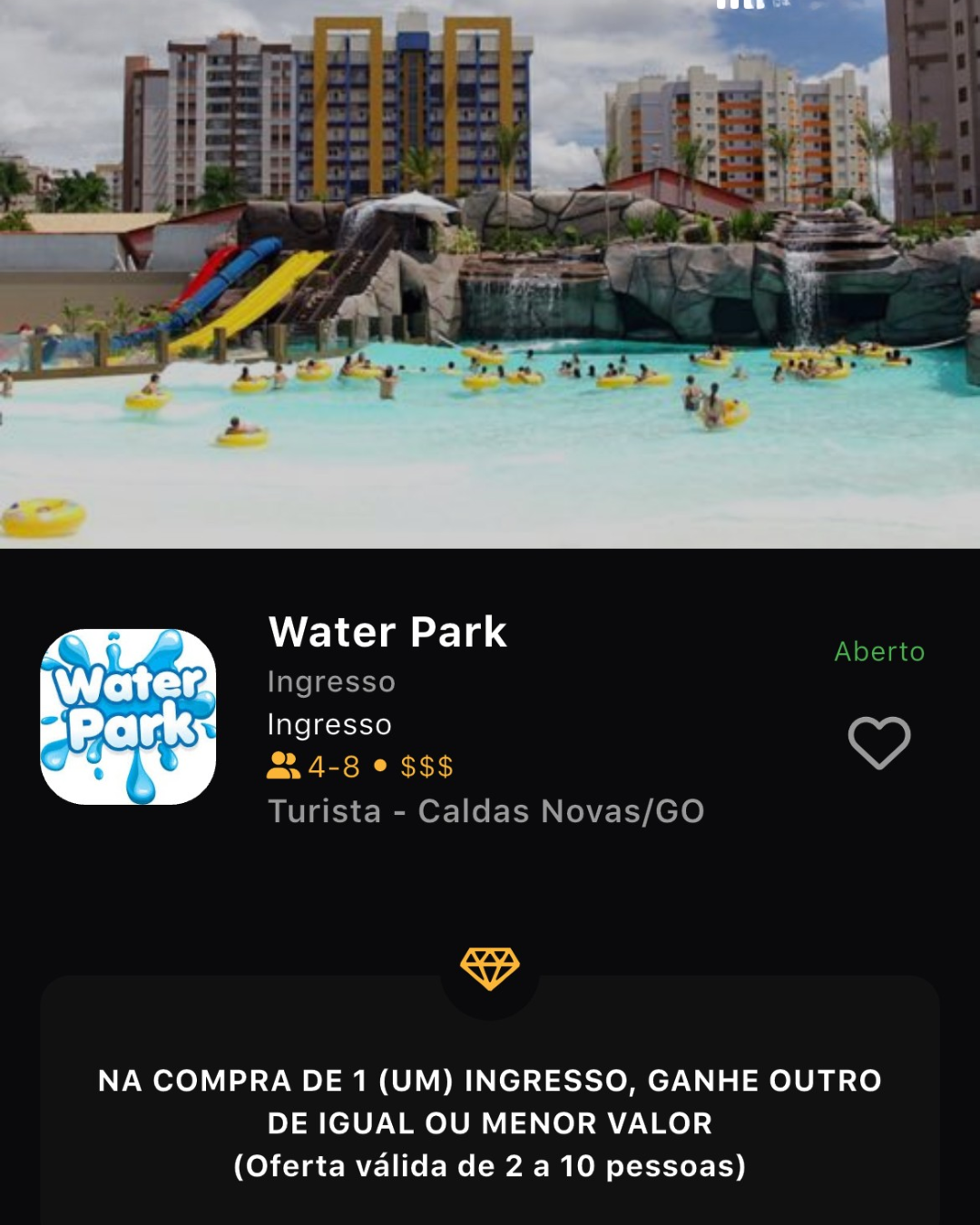Viewport: 980px width, 1225px height.
Task: Click the NA COMPRA DE 1 INGRESSO headline
Action: click(490, 1081)
